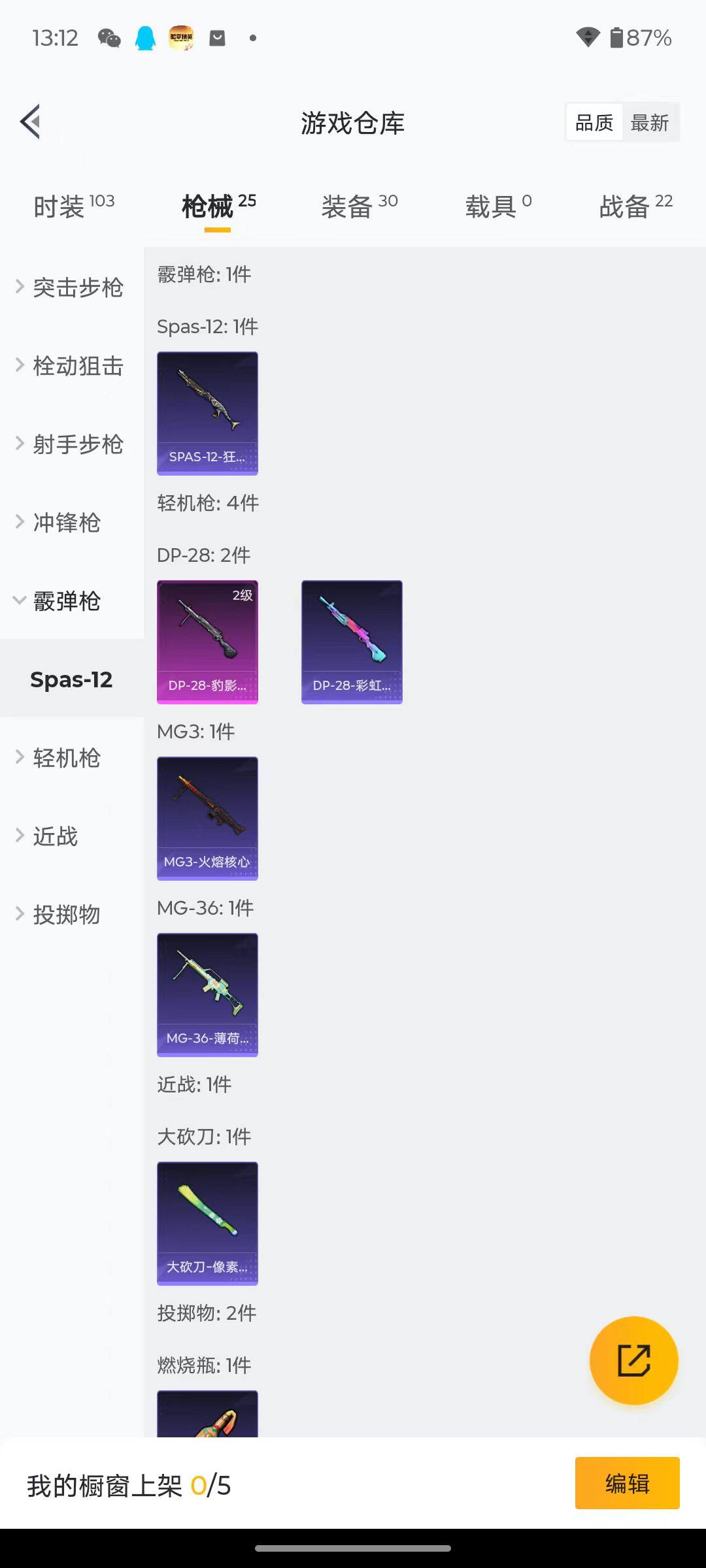Screen dimensions: 706x1568
Task: Tap the Wi-Fi icon in status bar
Action: coord(586,37)
